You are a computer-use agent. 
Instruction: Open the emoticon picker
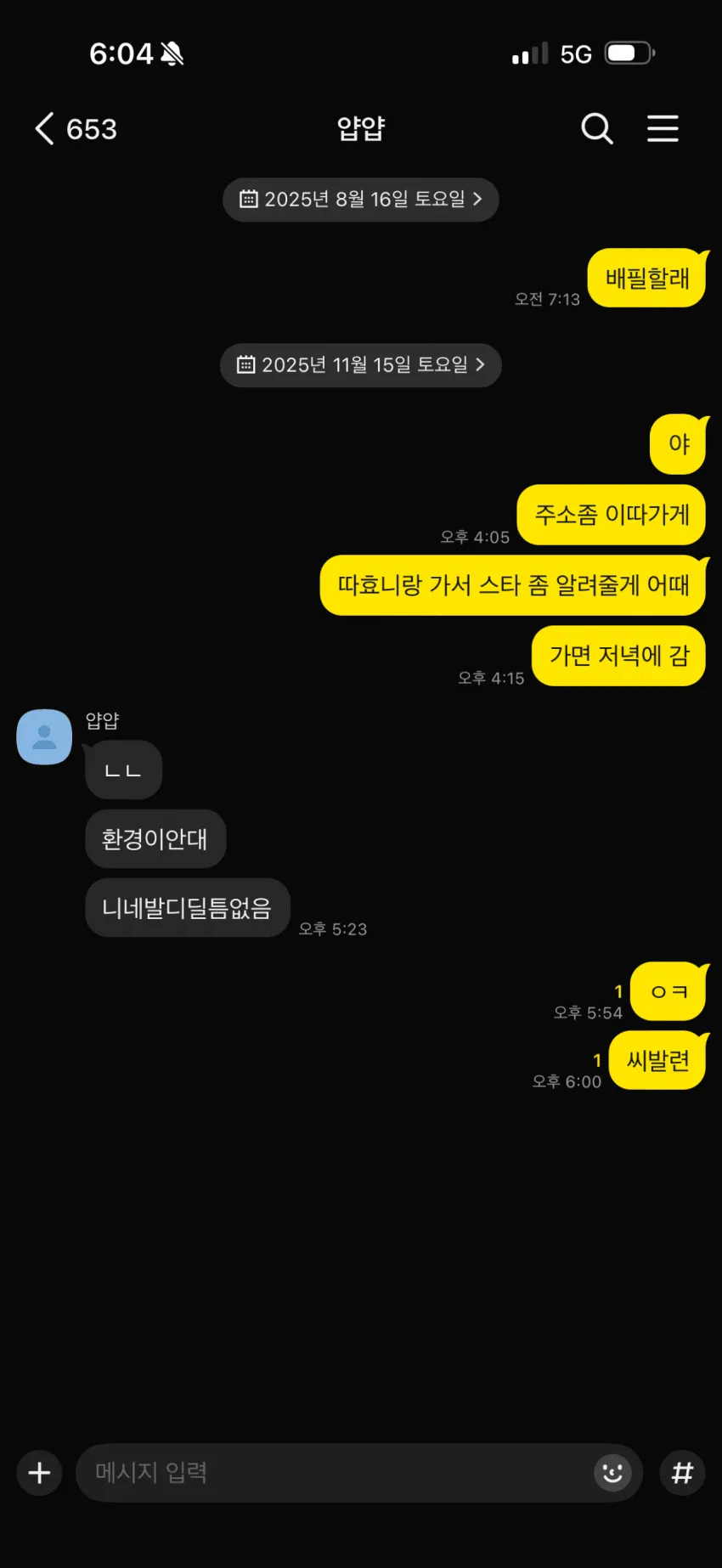coord(612,1473)
